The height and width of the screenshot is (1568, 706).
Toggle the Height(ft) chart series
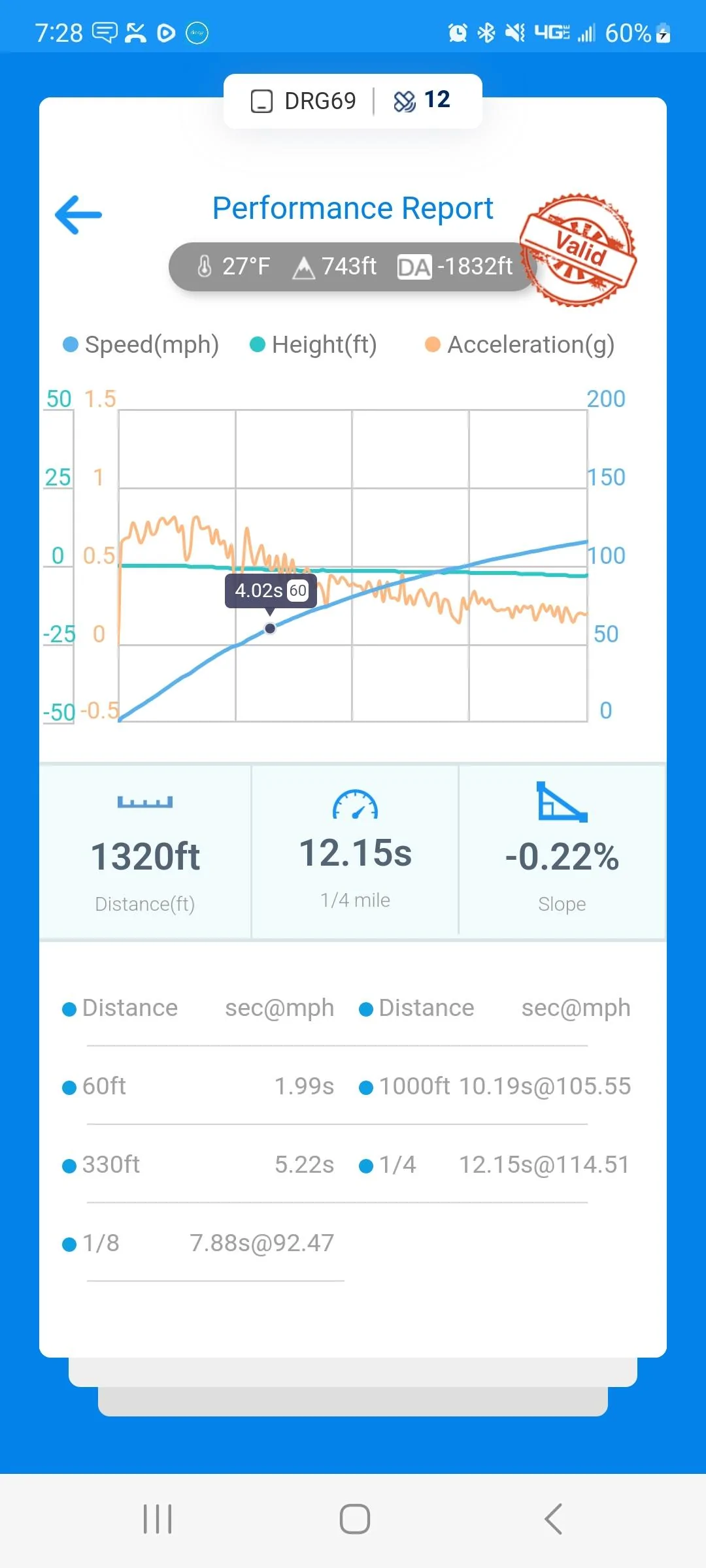pyautogui.click(x=313, y=344)
